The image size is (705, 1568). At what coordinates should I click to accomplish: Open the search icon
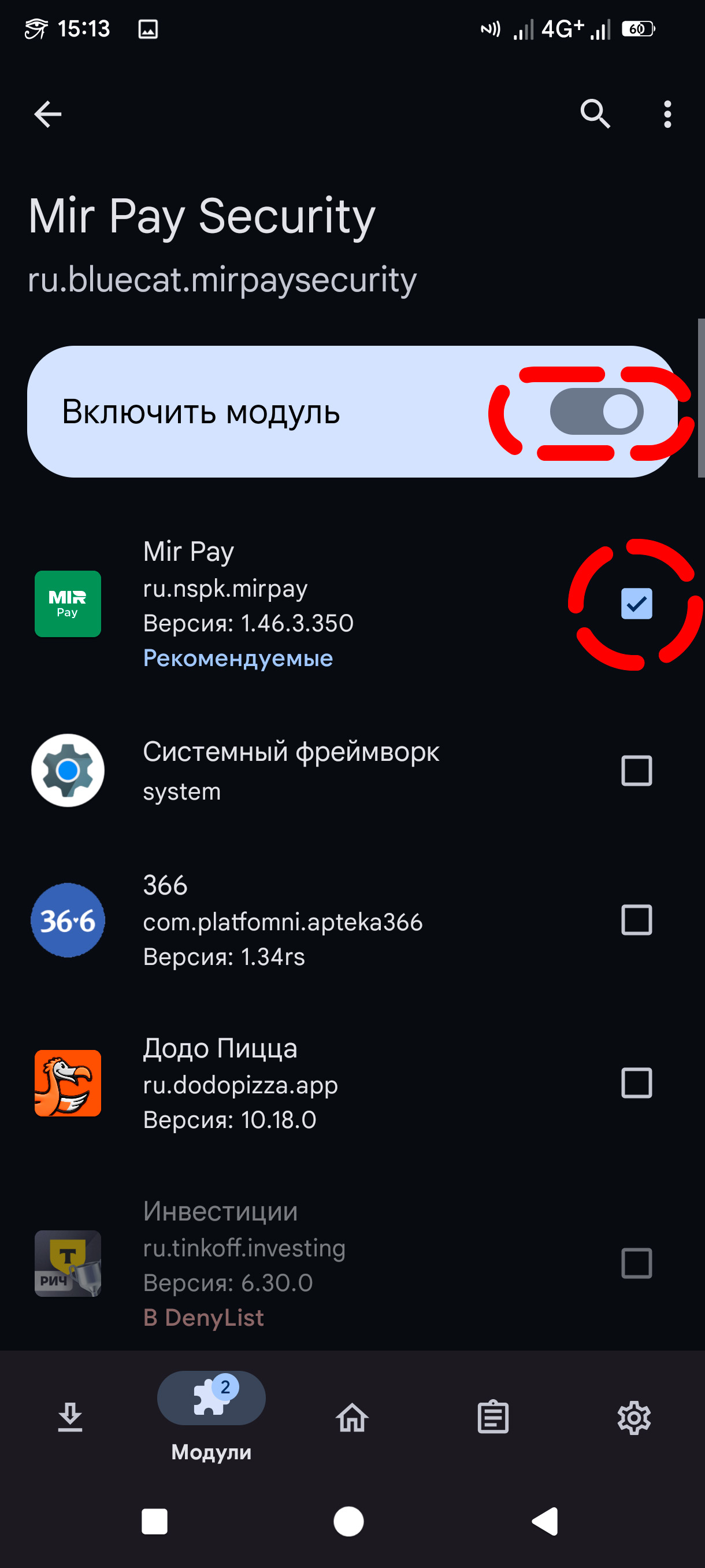[x=594, y=114]
